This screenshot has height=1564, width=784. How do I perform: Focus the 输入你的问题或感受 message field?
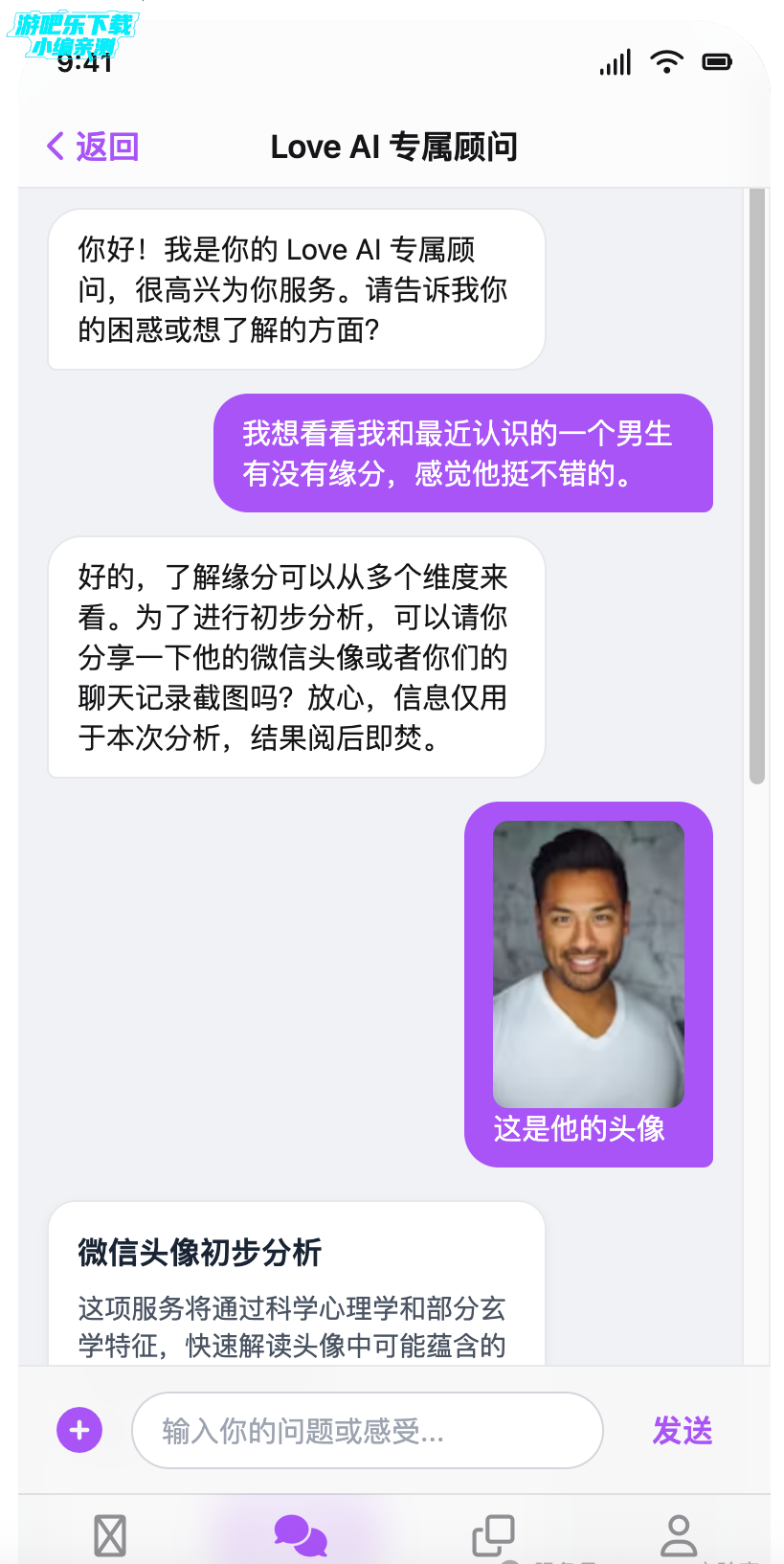(x=367, y=1430)
